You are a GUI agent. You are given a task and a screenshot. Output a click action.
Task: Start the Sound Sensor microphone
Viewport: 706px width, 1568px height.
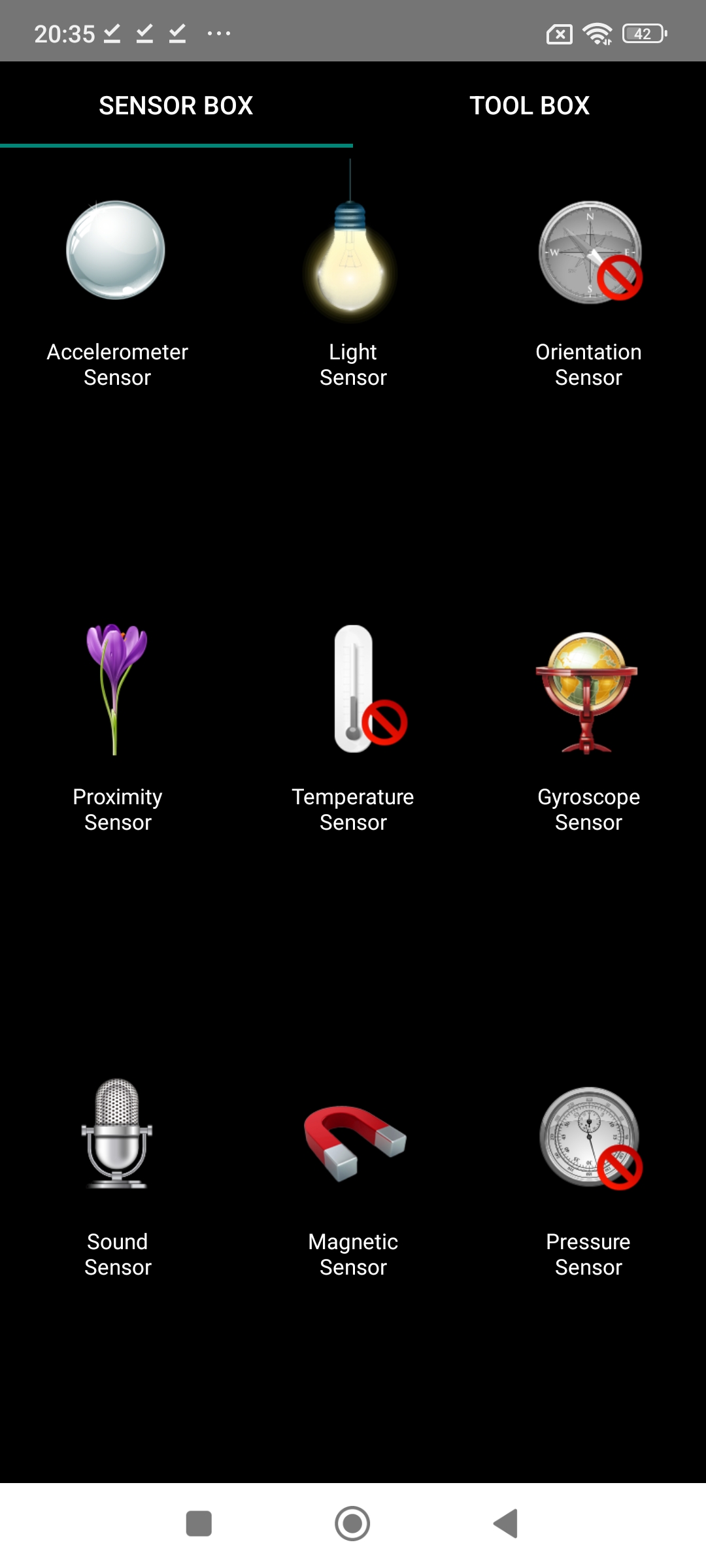pyautogui.click(x=117, y=1134)
